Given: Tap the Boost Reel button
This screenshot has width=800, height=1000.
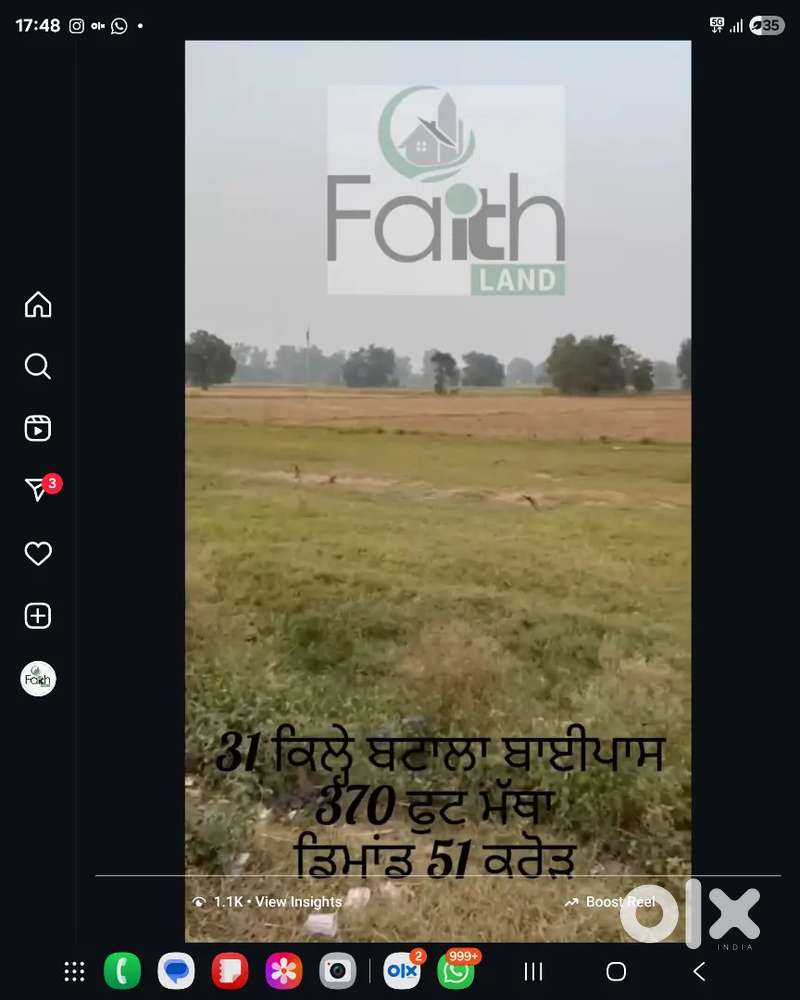Looking at the screenshot, I should [x=610, y=902].
